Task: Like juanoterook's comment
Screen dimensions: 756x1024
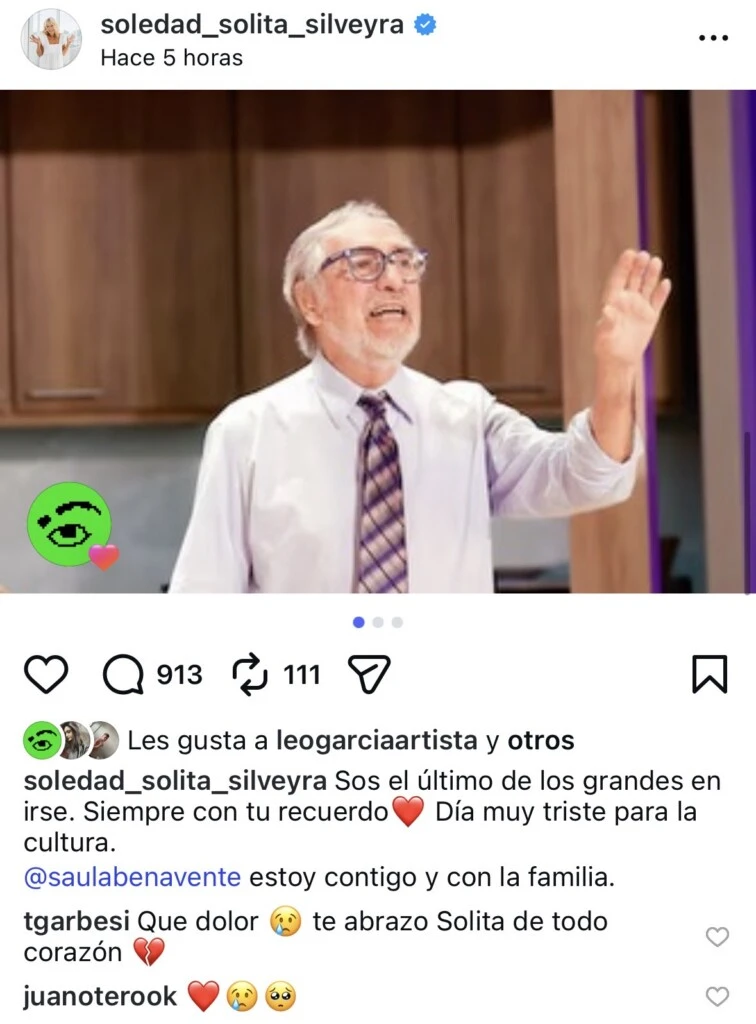Action: point(717,996)
